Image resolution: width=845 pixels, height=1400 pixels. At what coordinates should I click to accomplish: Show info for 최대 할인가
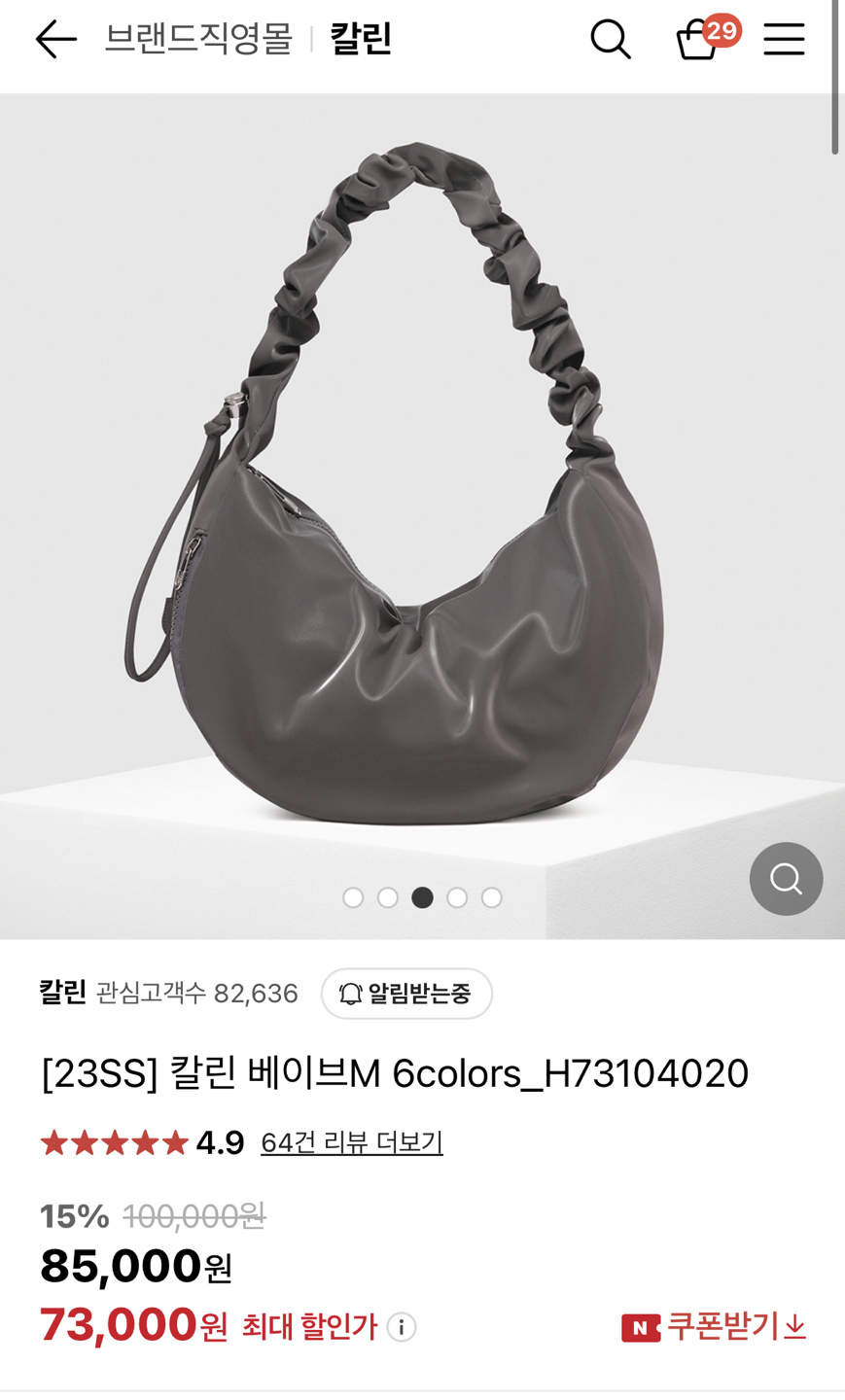[x=402, y=1327]
